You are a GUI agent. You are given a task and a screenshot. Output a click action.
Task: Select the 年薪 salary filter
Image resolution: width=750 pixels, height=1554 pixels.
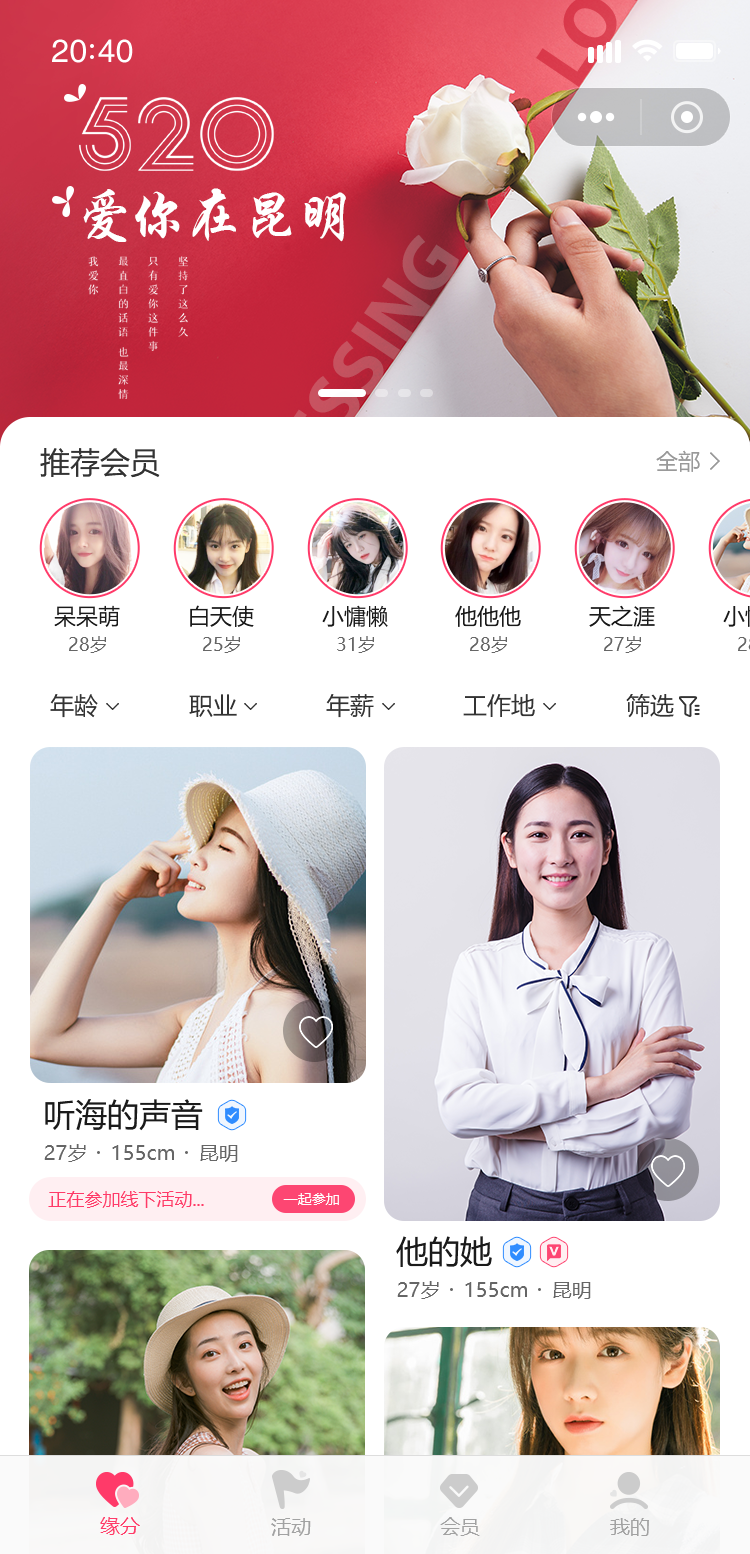point(360,706)
